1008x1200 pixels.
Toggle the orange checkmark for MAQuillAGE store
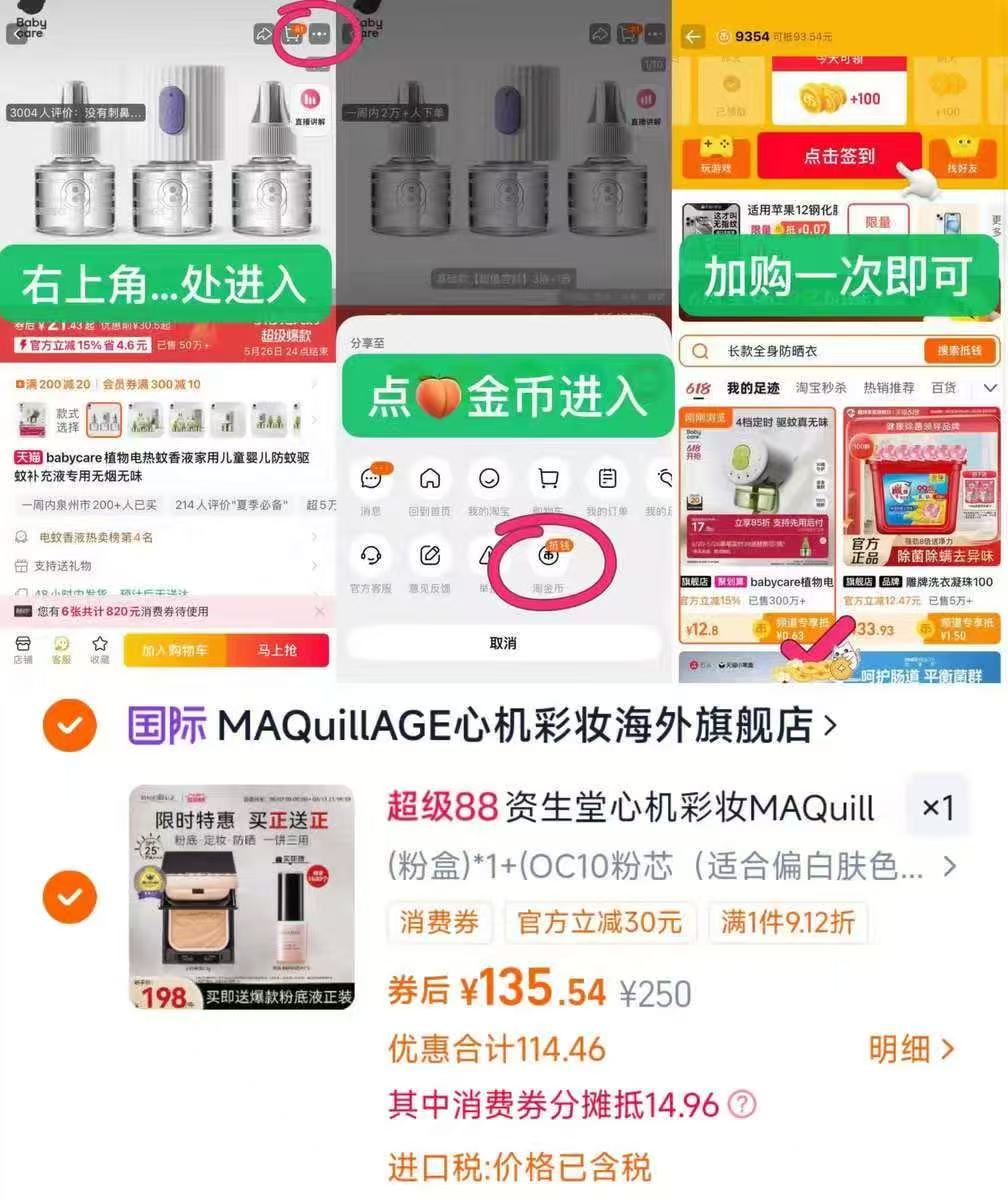[69, 725]
